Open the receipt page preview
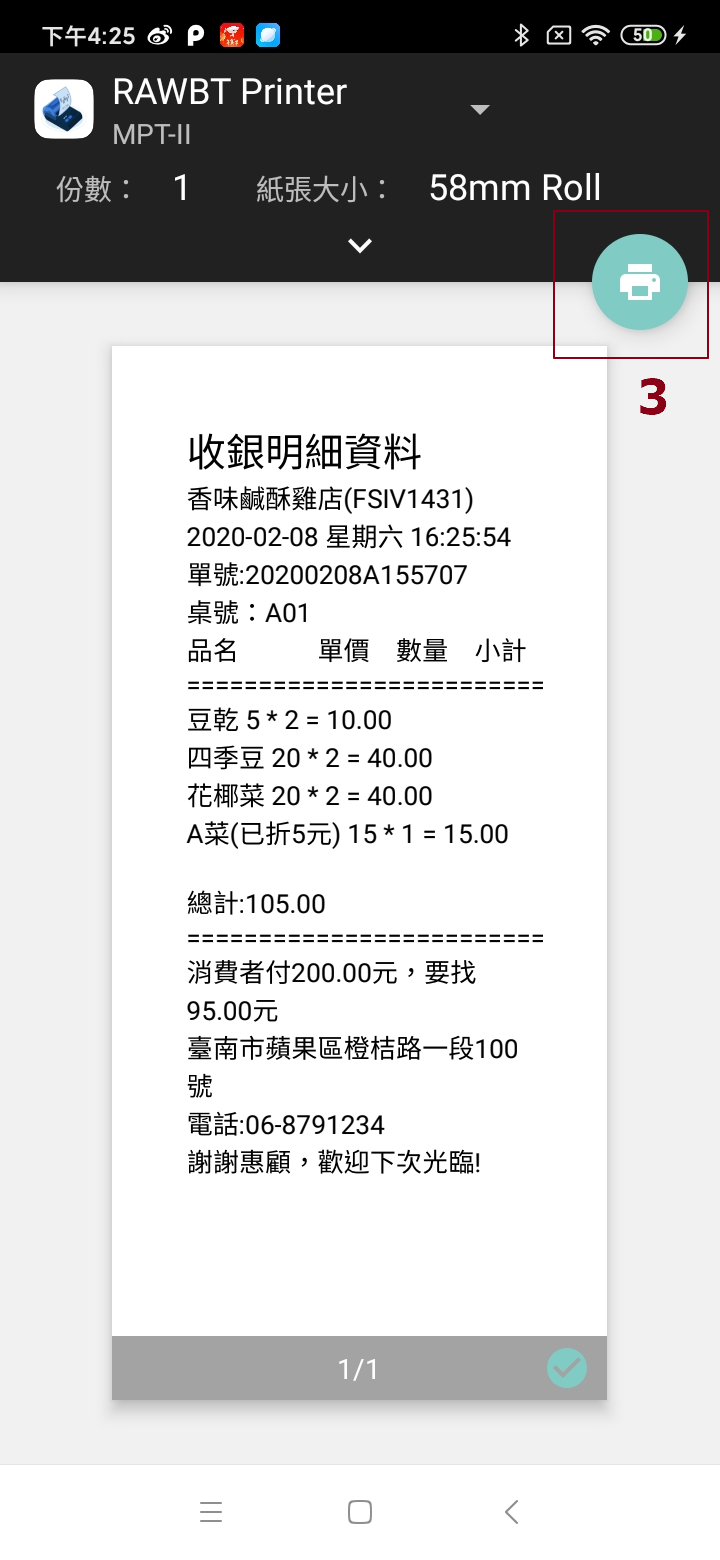 [x=359, y=840]
